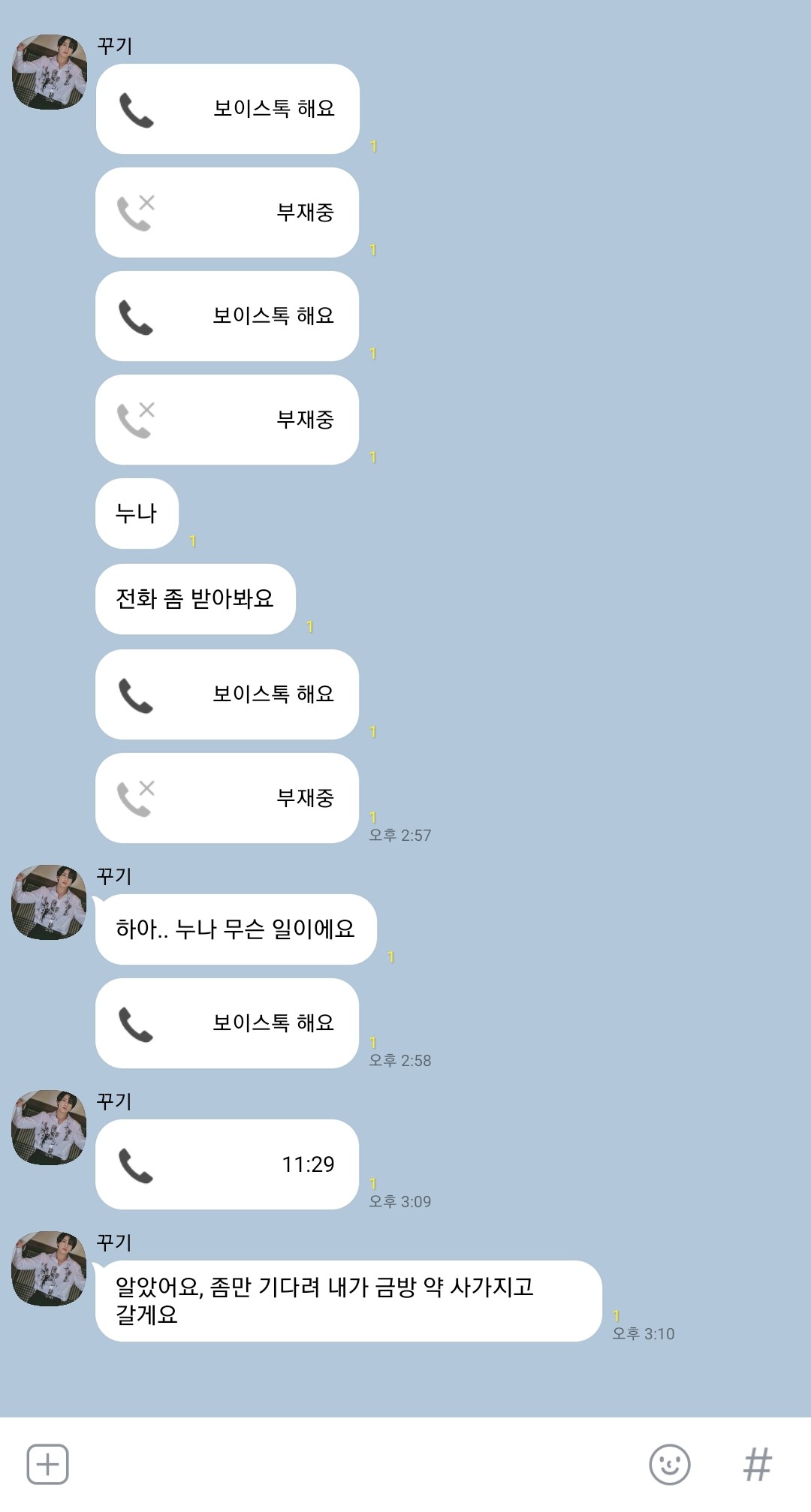Focus the message input field
Screen dimensions: 811x1512
tap(357, 1464)
